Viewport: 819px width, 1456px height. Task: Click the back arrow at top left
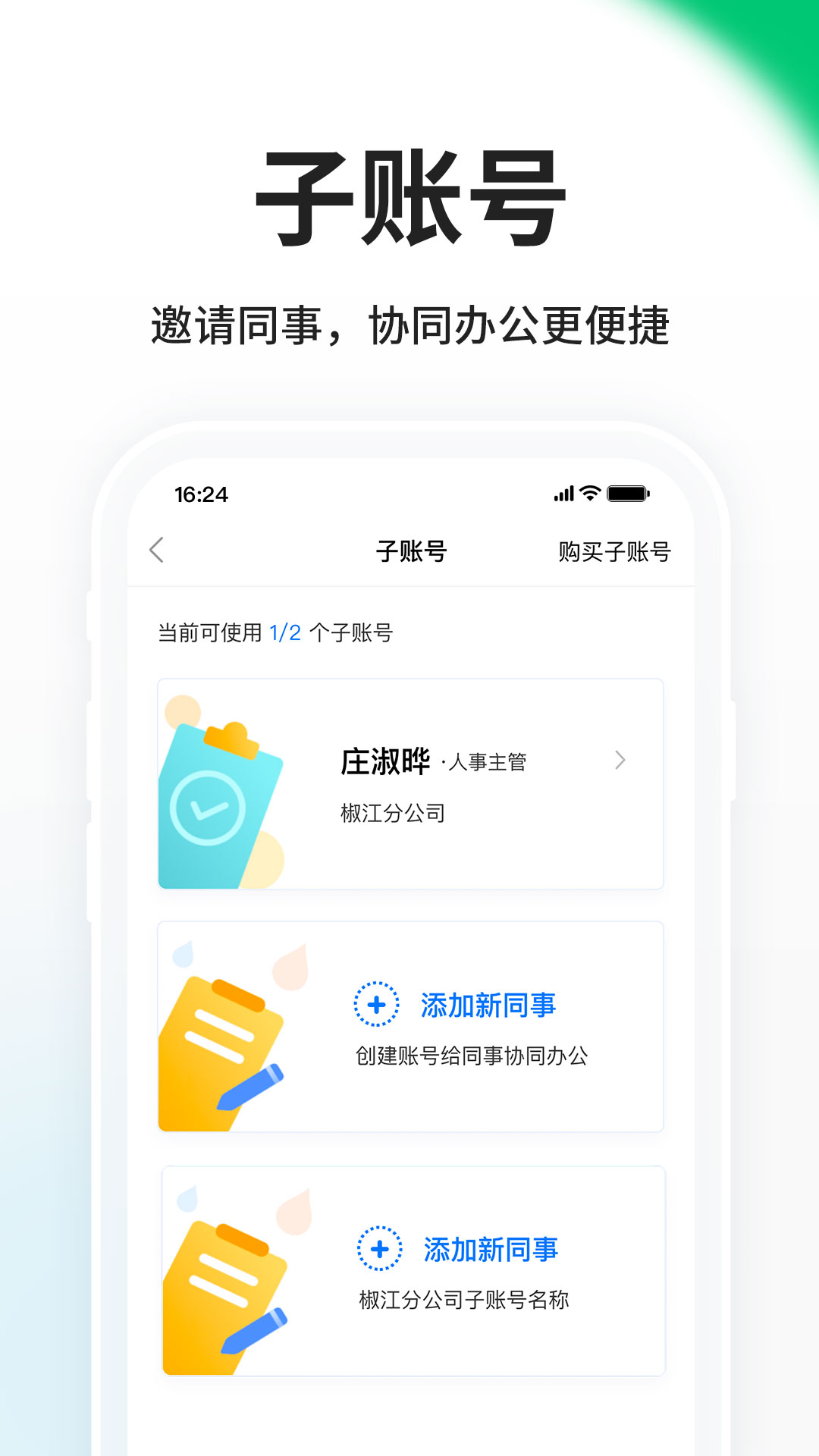point(158,551)
